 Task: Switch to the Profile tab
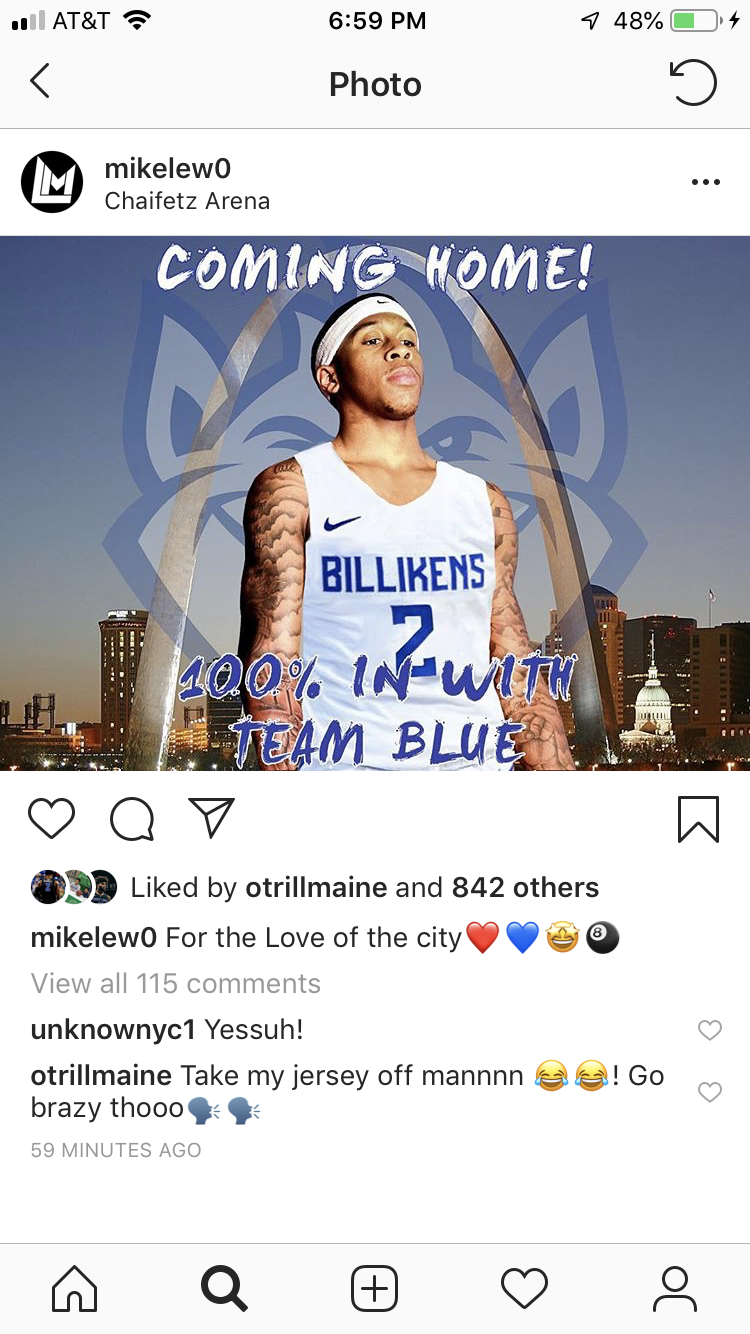[x=675, y=1289]
